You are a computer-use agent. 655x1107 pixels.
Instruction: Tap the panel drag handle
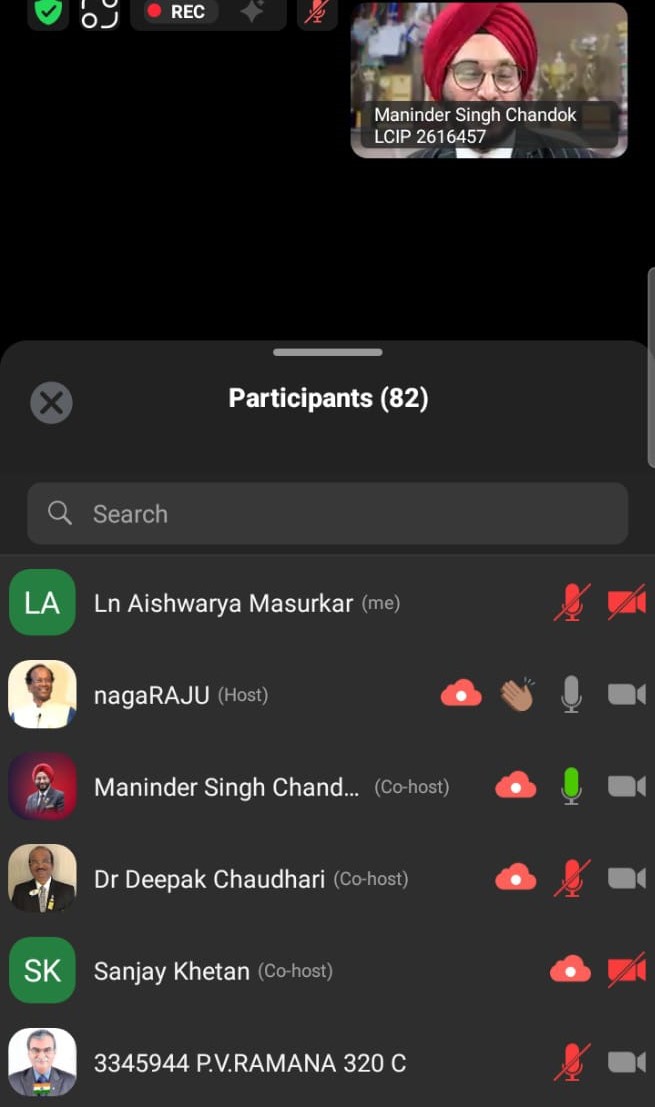327,352
